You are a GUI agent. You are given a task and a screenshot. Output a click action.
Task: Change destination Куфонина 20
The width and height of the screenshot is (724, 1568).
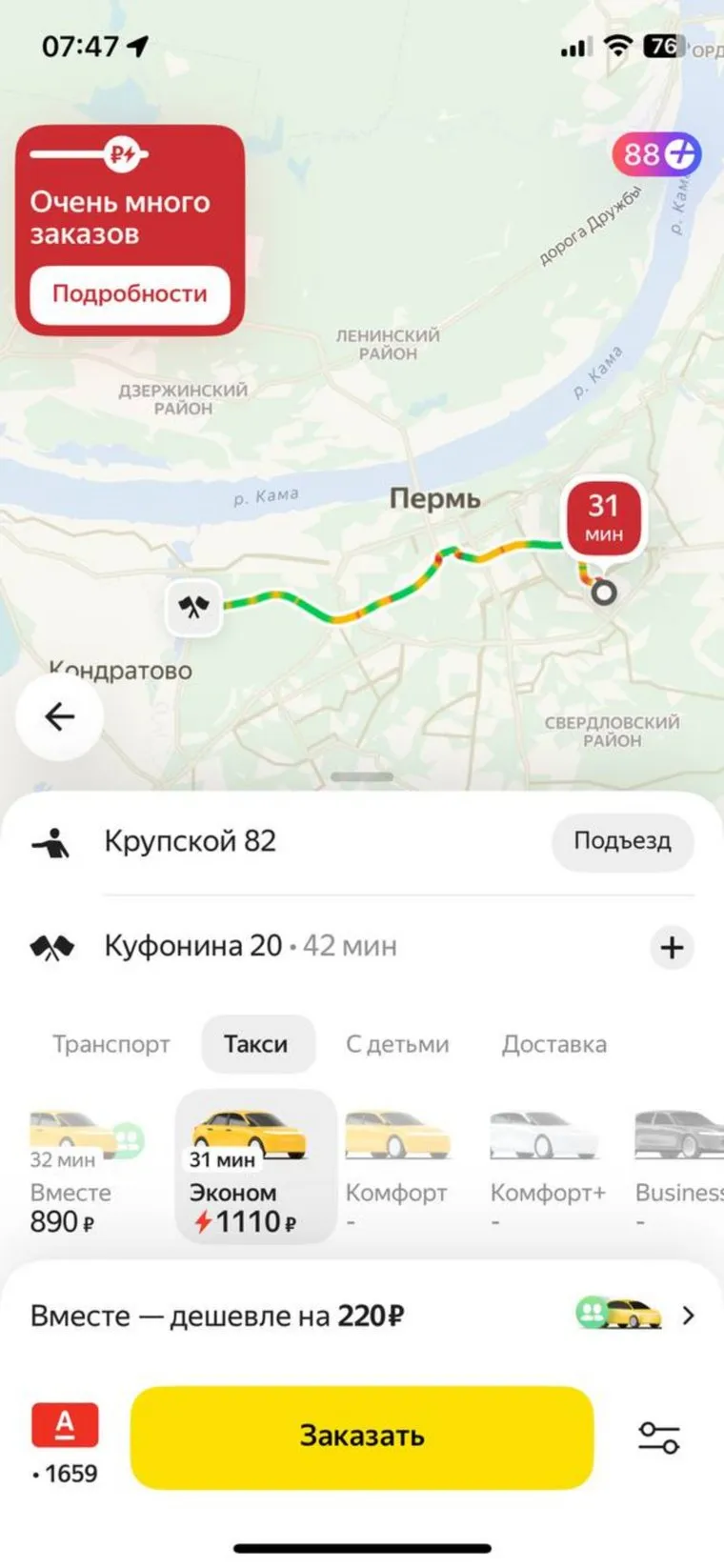[x=193, y=946]
